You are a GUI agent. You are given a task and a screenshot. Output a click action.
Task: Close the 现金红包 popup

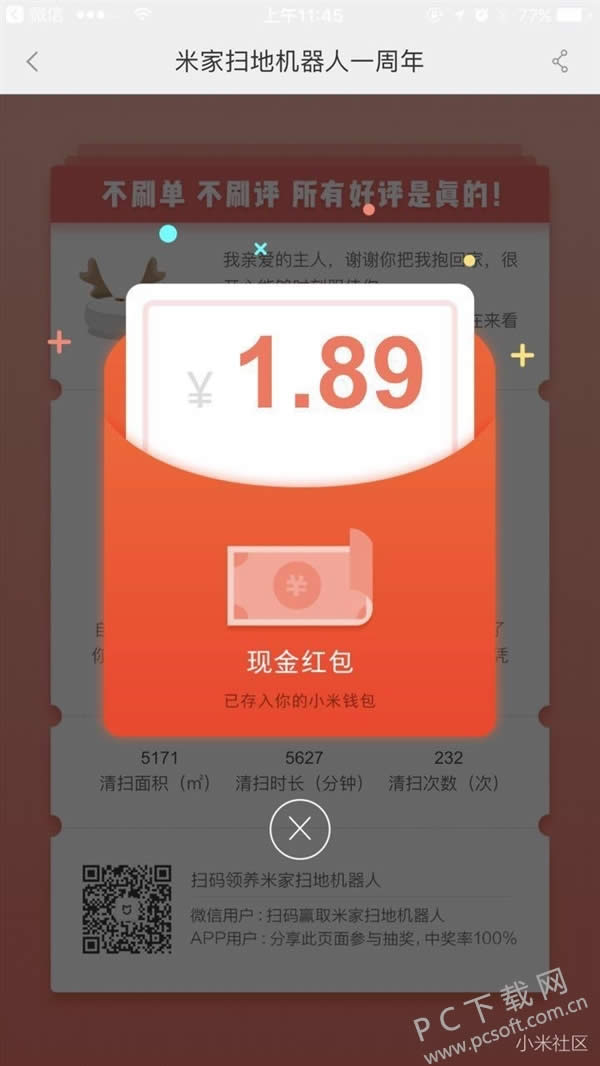coord(299,829)
